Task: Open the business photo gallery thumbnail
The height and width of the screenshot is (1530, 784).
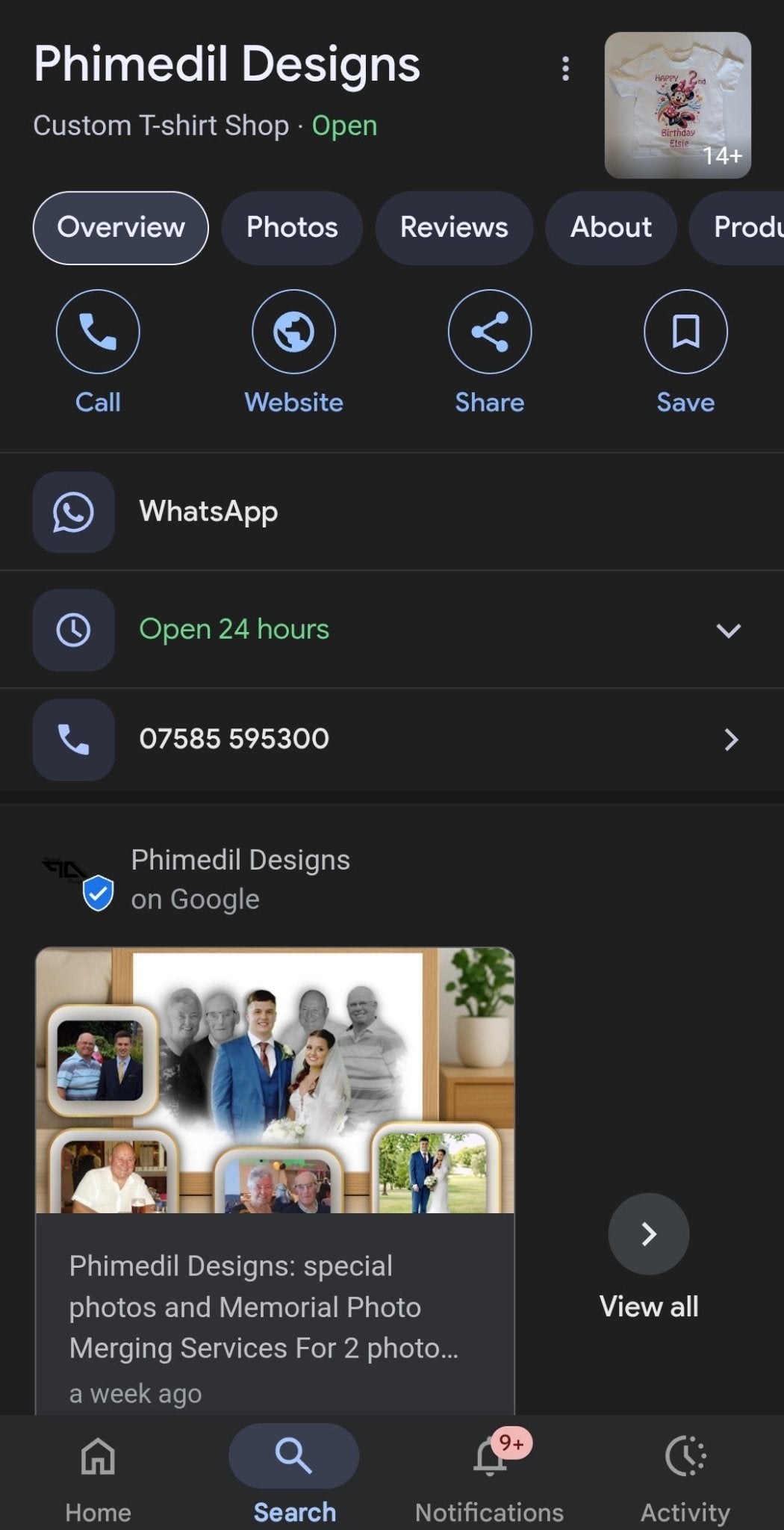Action: coord(677,105)
